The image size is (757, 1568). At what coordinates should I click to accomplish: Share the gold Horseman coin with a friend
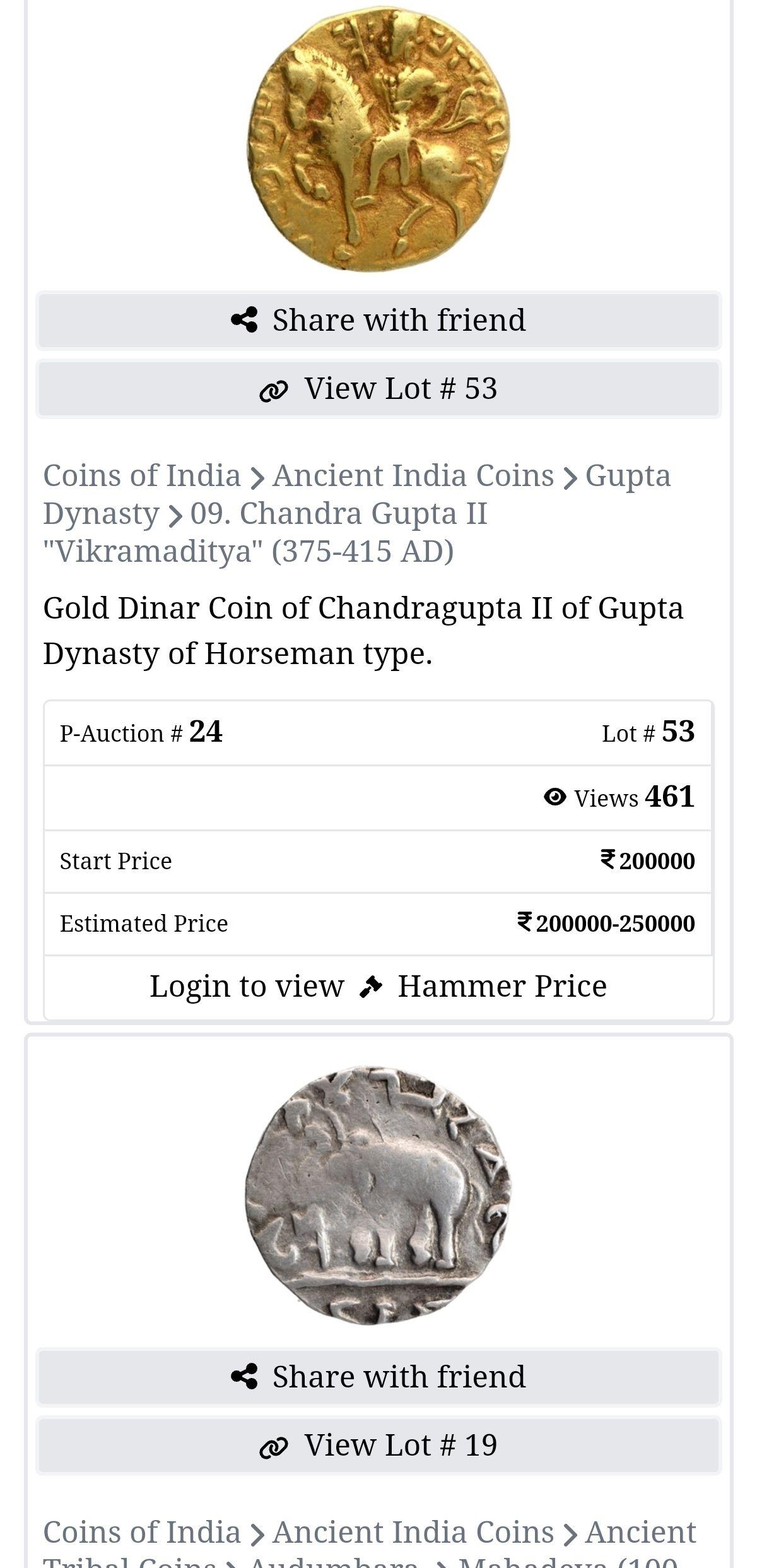pyautogui.click(x=378, y=320)
